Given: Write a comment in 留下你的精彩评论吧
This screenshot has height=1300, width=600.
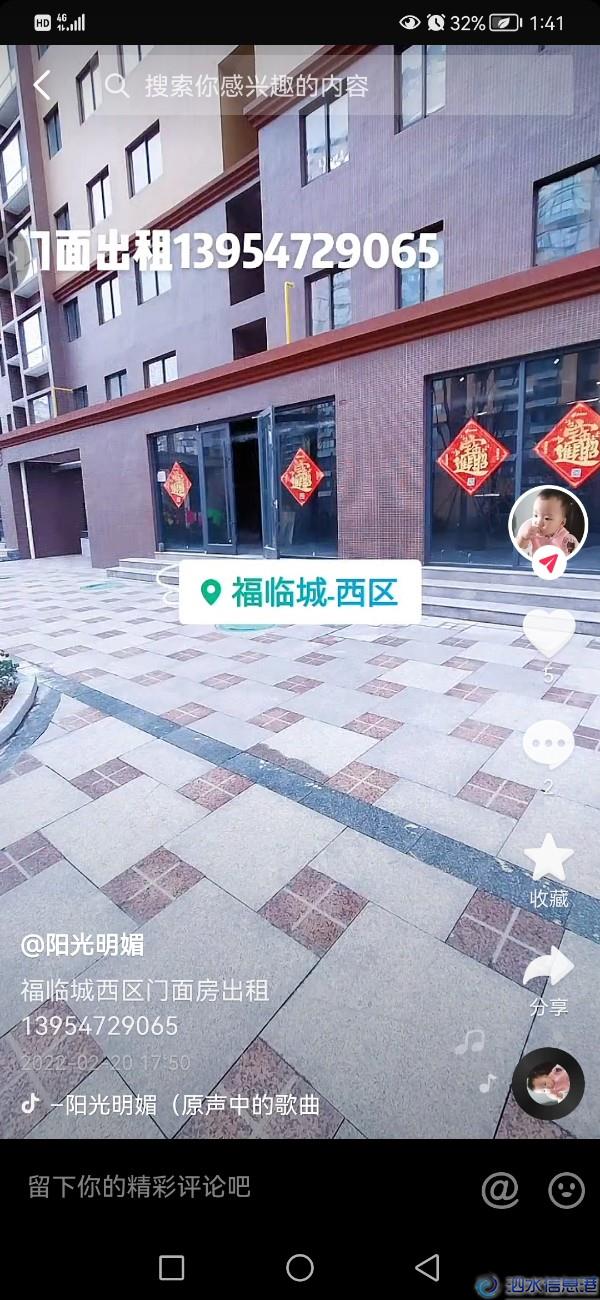Looking at the screenshot, I should pyautogui.click(x=200, y=1188).
